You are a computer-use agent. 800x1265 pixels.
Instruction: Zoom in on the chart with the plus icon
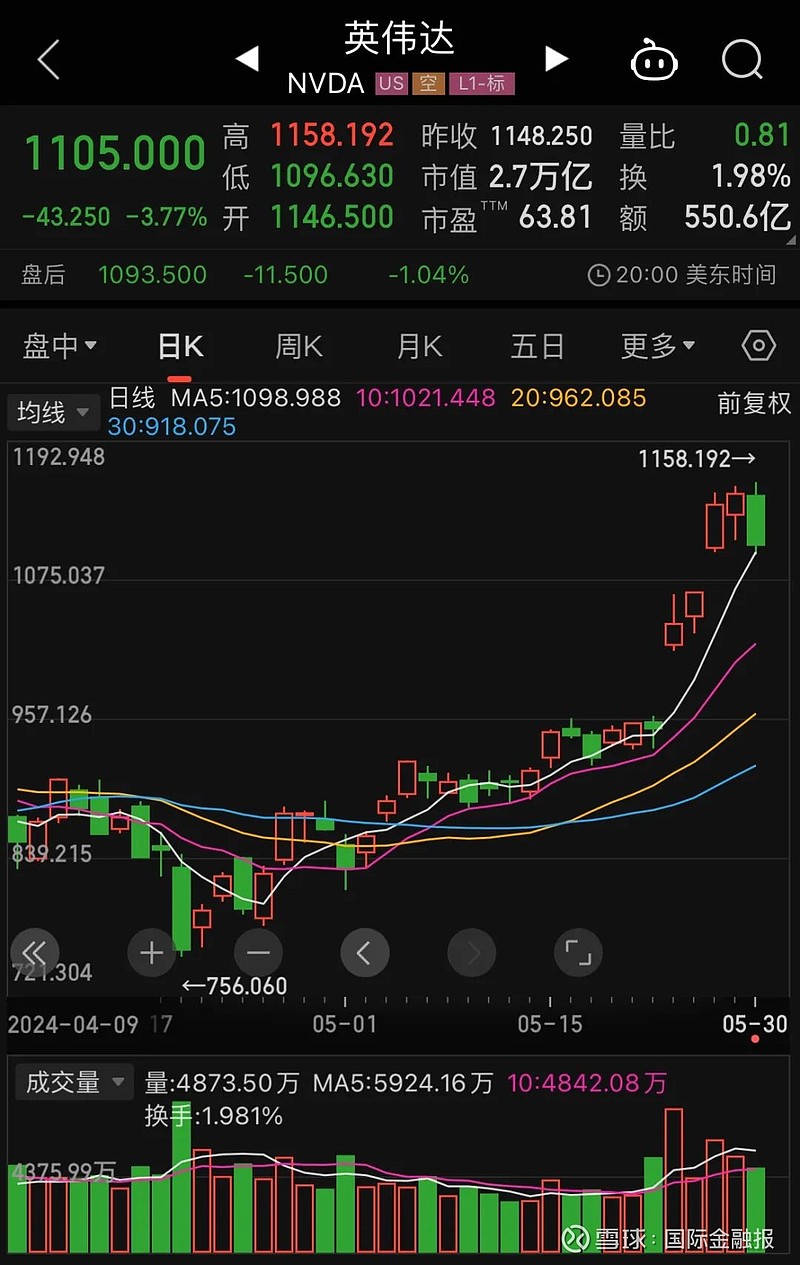(x=151, y=953)
